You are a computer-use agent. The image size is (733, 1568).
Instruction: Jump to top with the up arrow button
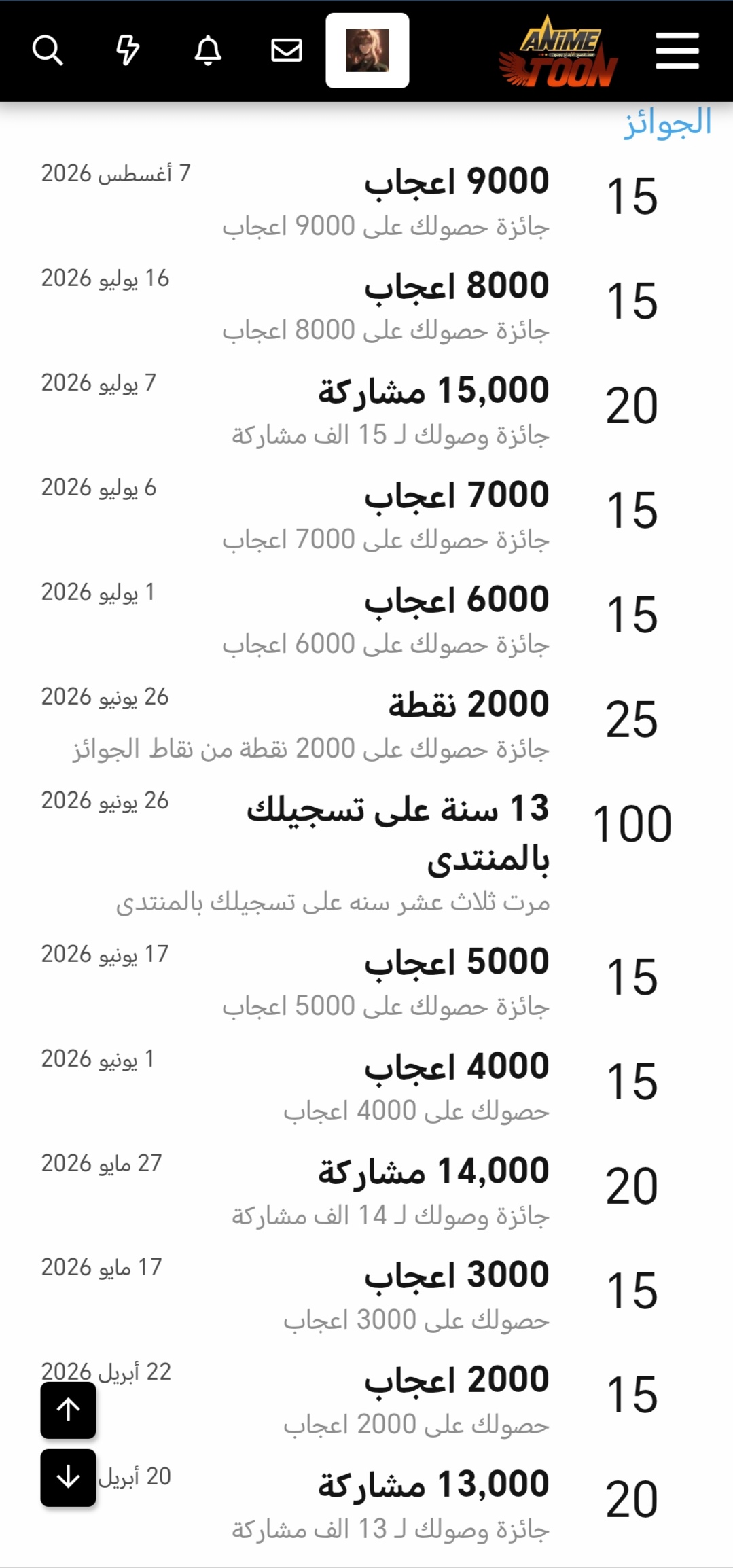(x=68, y=1410)
